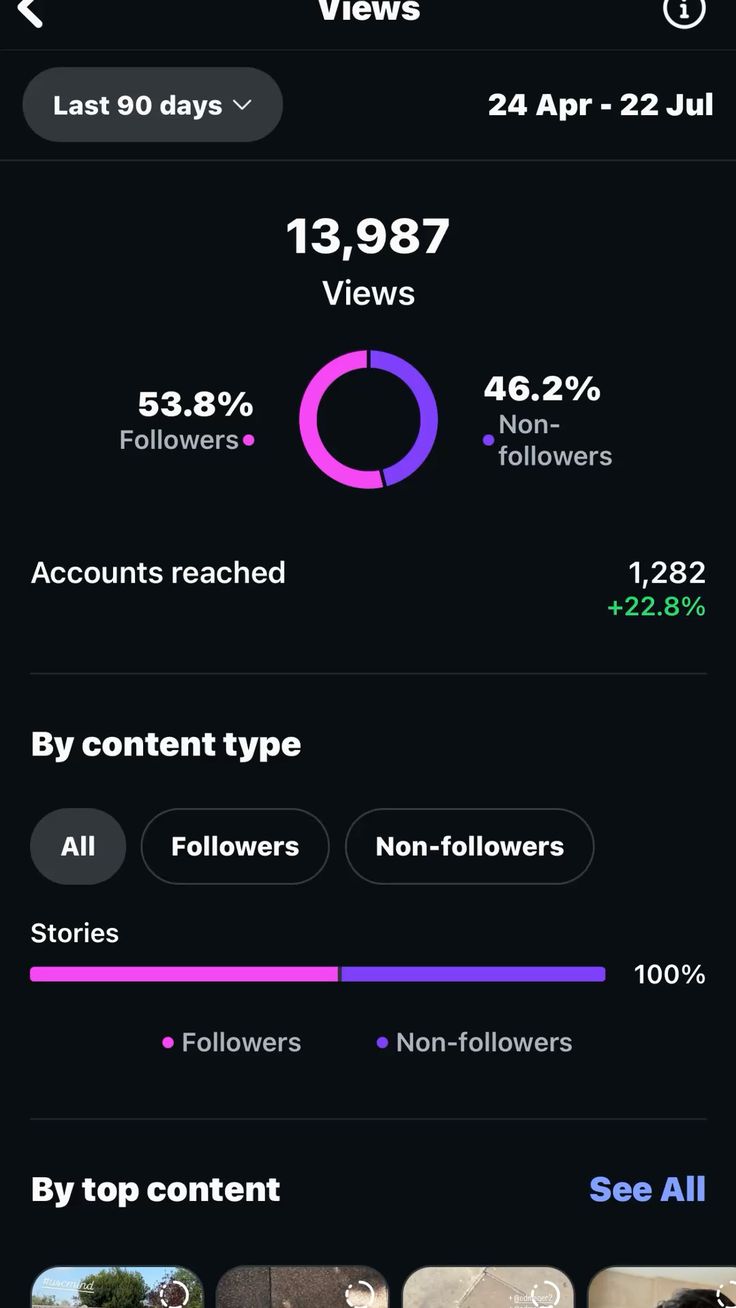Expand the Last 90 days dropdown
Viewport: 736px width, 1308px height.
152,105
